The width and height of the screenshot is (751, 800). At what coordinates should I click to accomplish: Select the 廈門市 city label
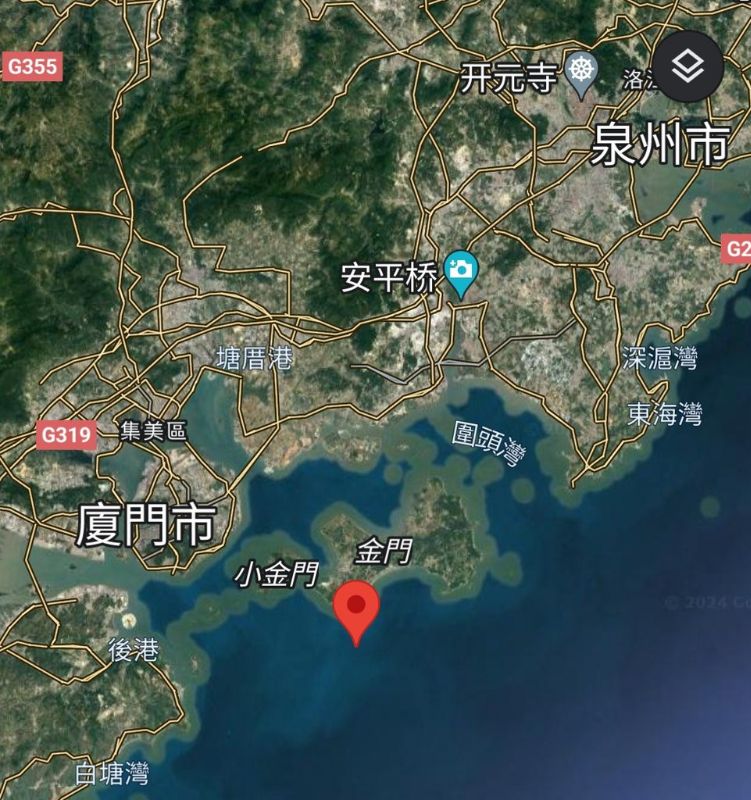click(x=143, y=522)
